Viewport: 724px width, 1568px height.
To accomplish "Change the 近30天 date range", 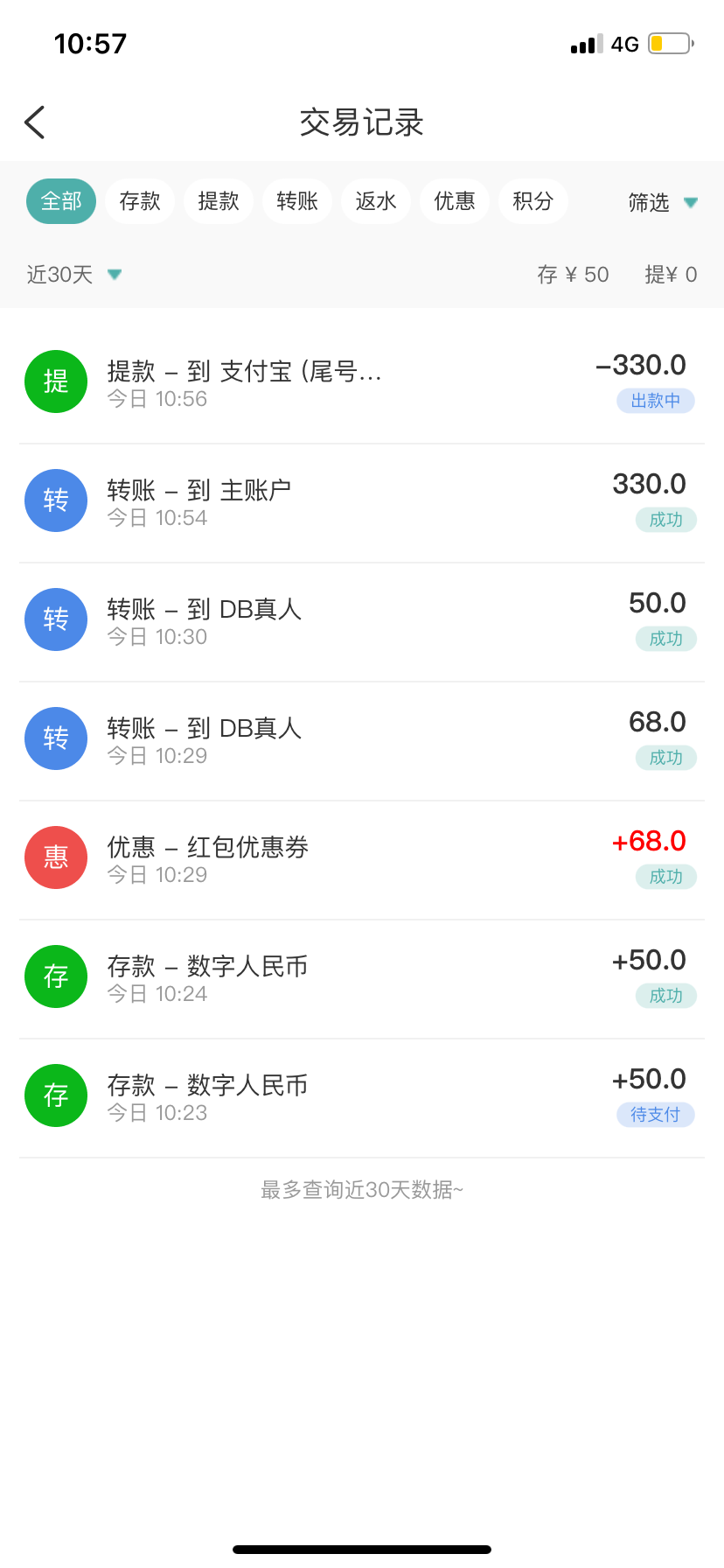I will click(x=73, y=275).
